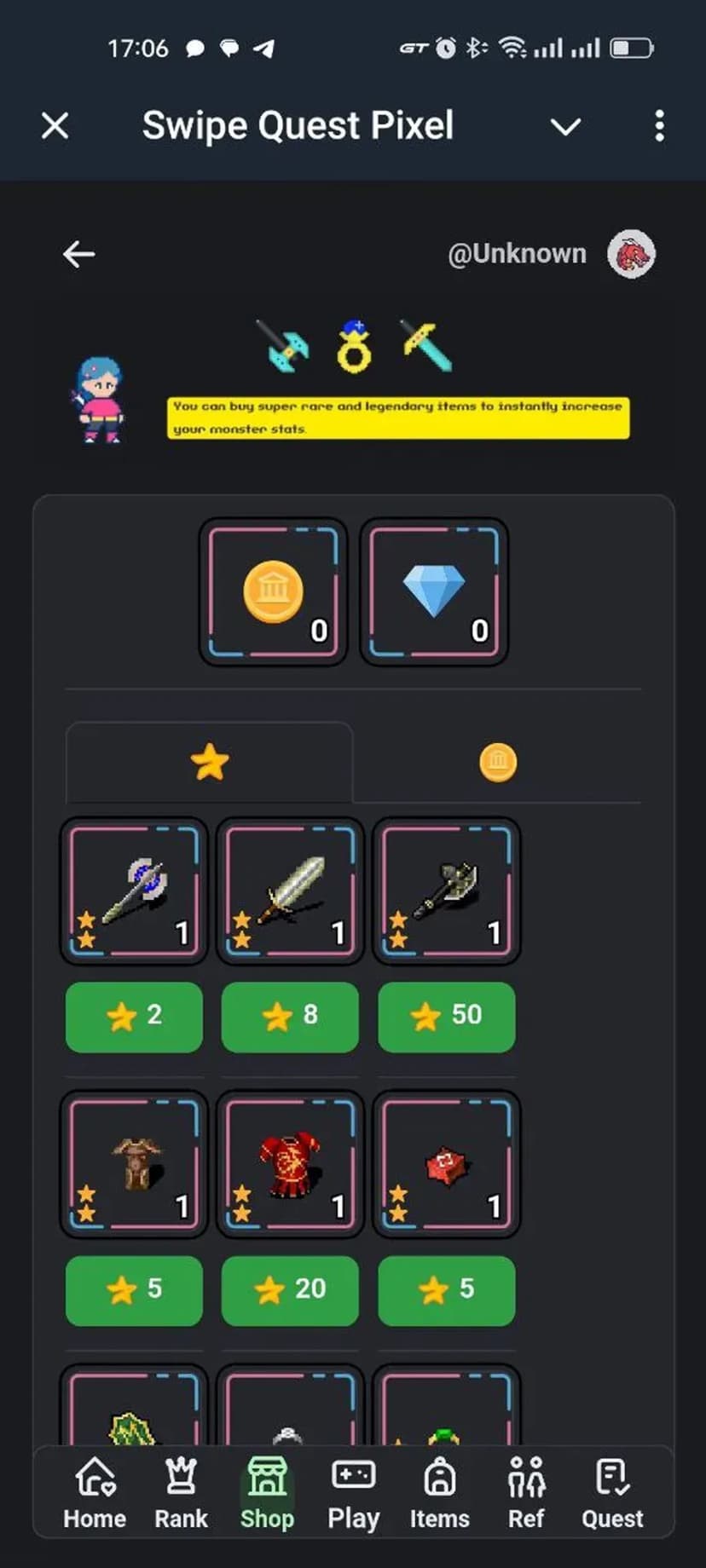The height and width of the screenshot is (1568, 706).
Task: Switch to the Play tab
Action: pos(353,1493)
